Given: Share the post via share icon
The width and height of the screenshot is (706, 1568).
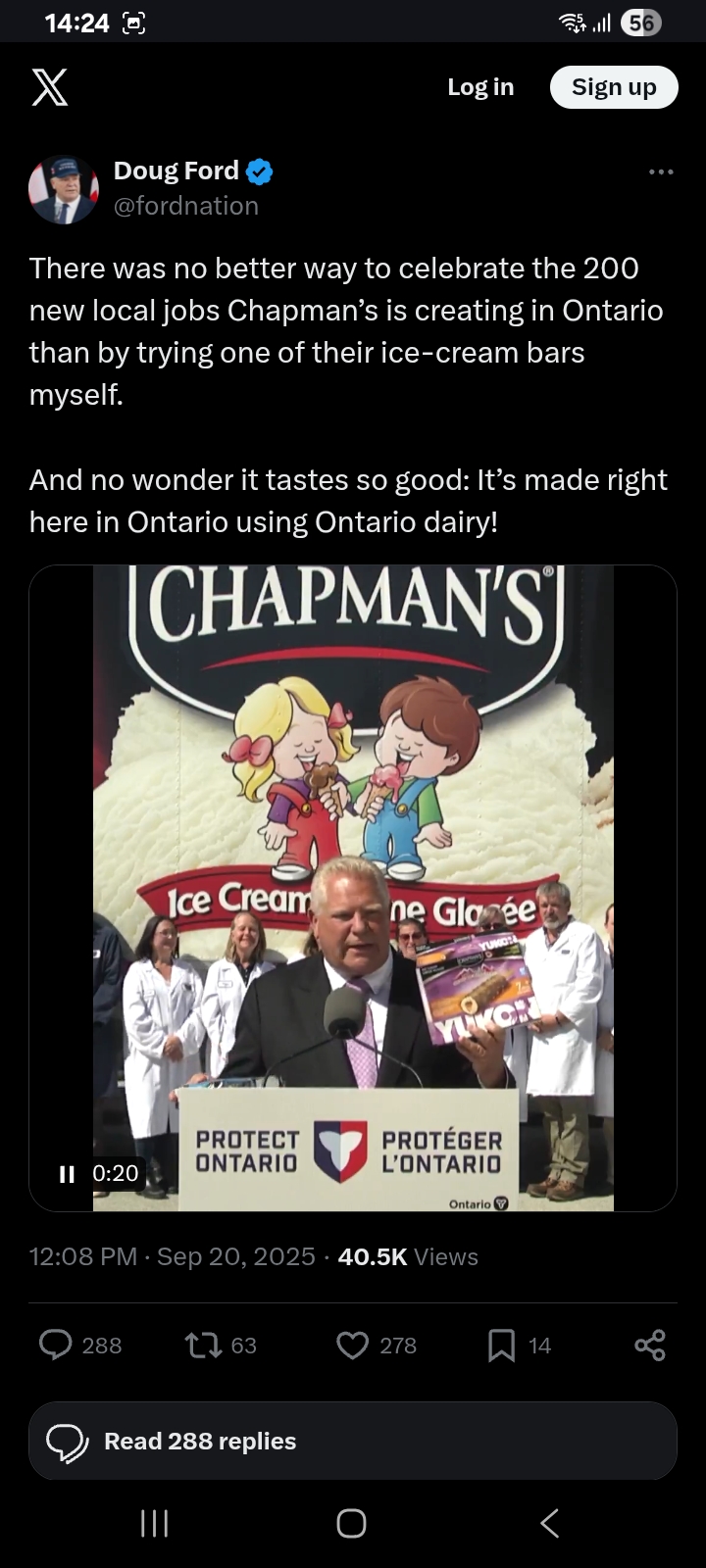Looking at the screenshot, I should click(650, 1346).
